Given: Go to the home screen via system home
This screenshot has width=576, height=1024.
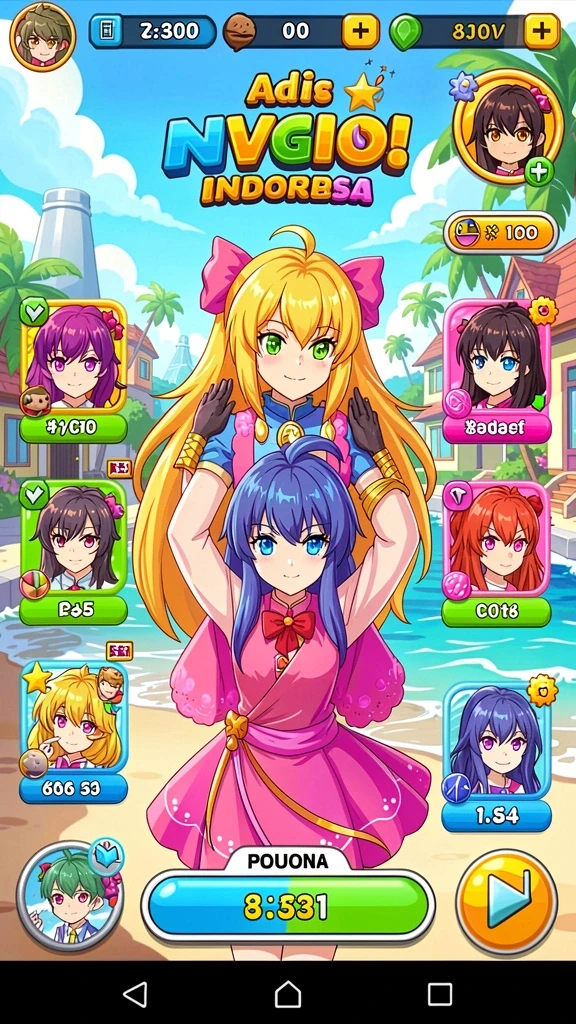Looking at the screenshot, I should click(288, 994).
